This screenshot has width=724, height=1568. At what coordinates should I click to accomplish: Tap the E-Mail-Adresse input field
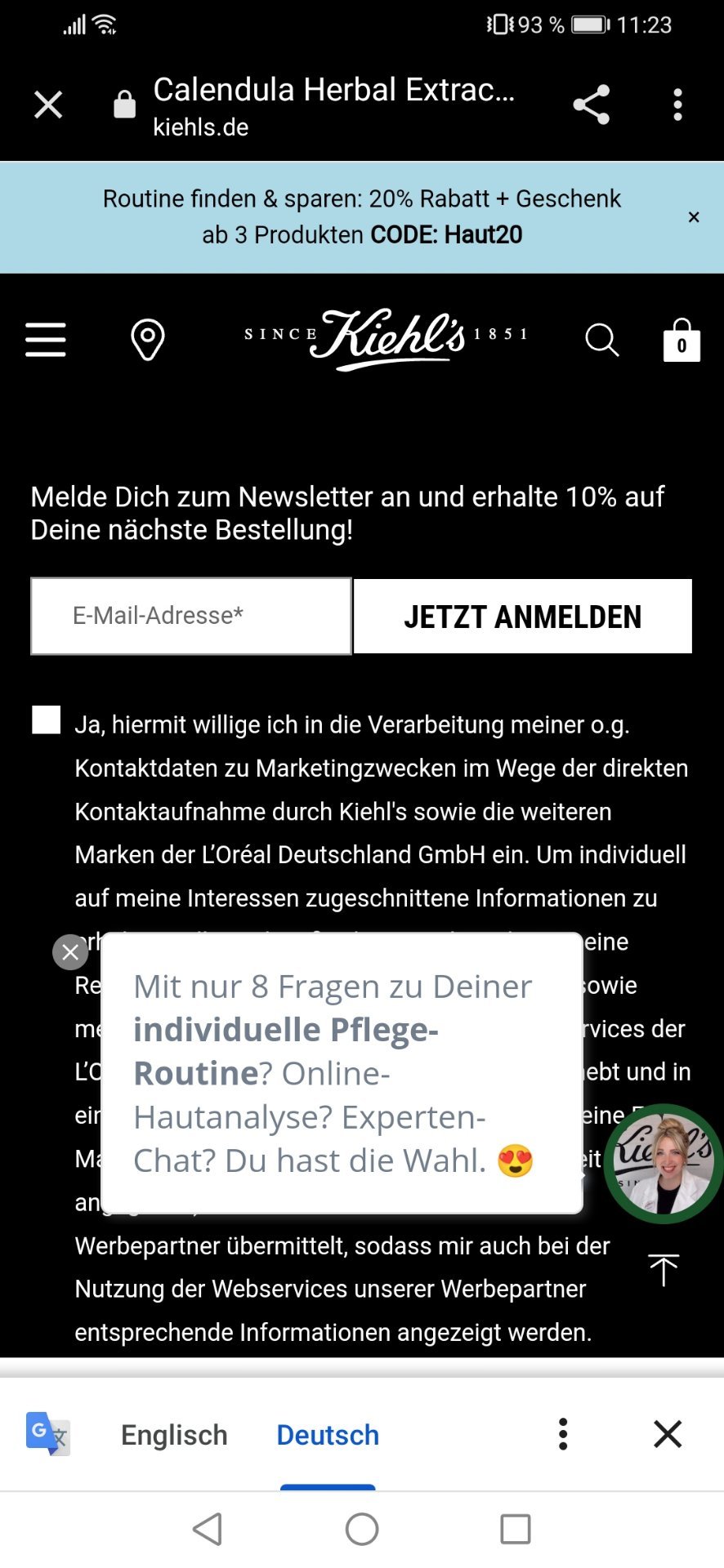coord(191,616)
